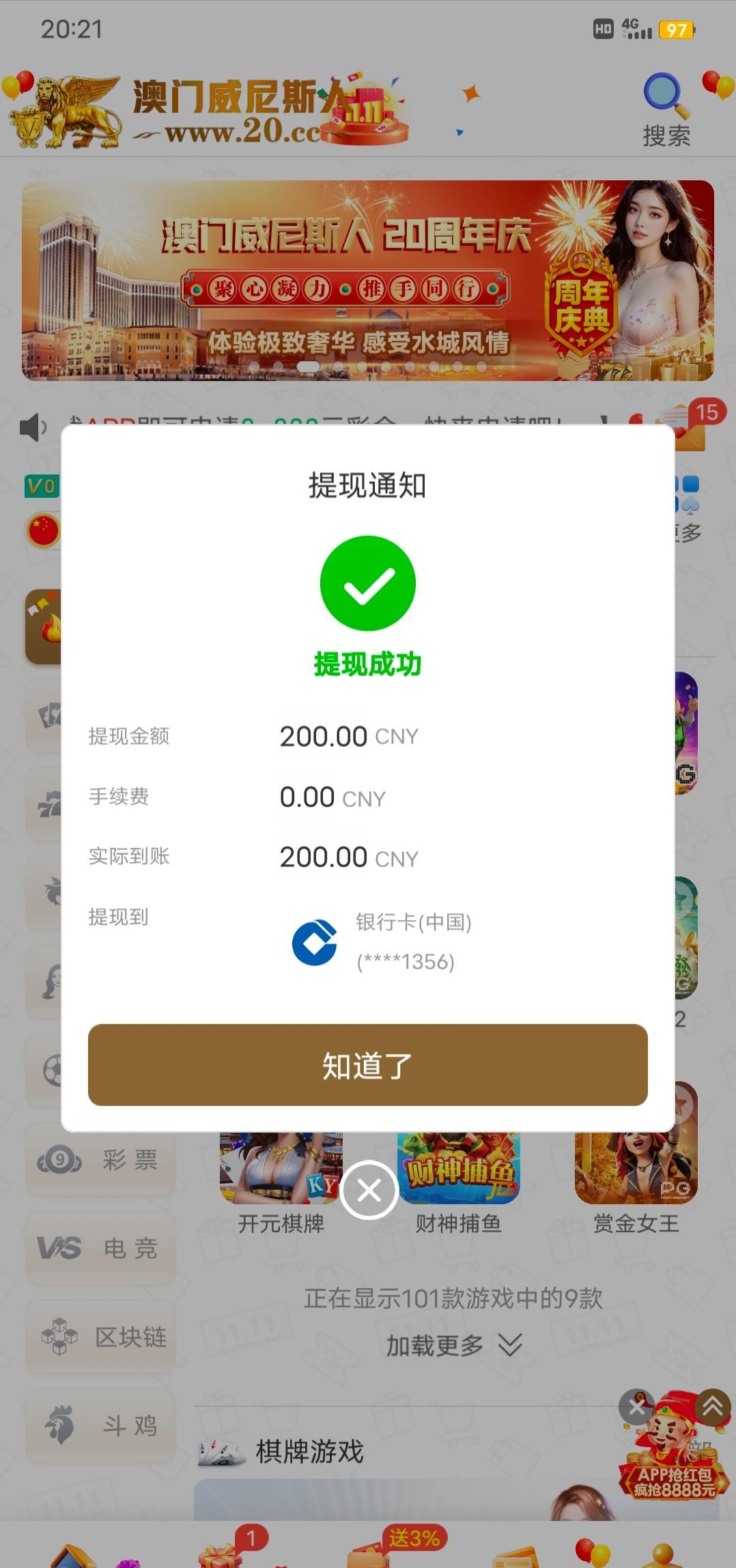
Task: Select the 彩票 lottery category
Action: click(x=100, y=1160)
